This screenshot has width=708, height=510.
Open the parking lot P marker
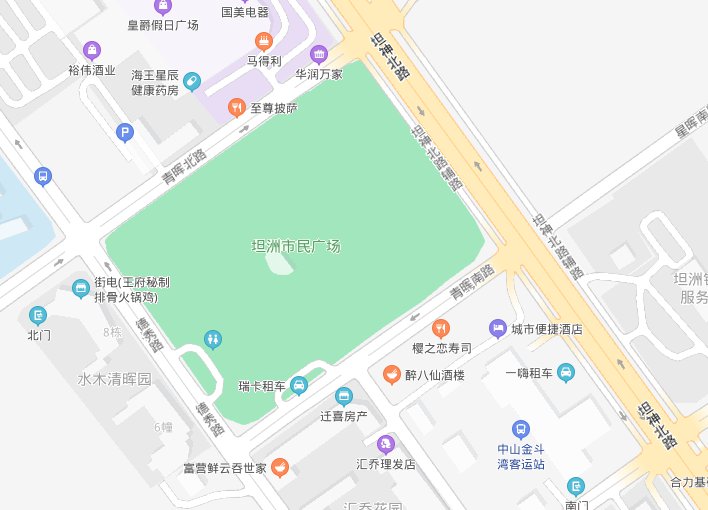(125, 131)
